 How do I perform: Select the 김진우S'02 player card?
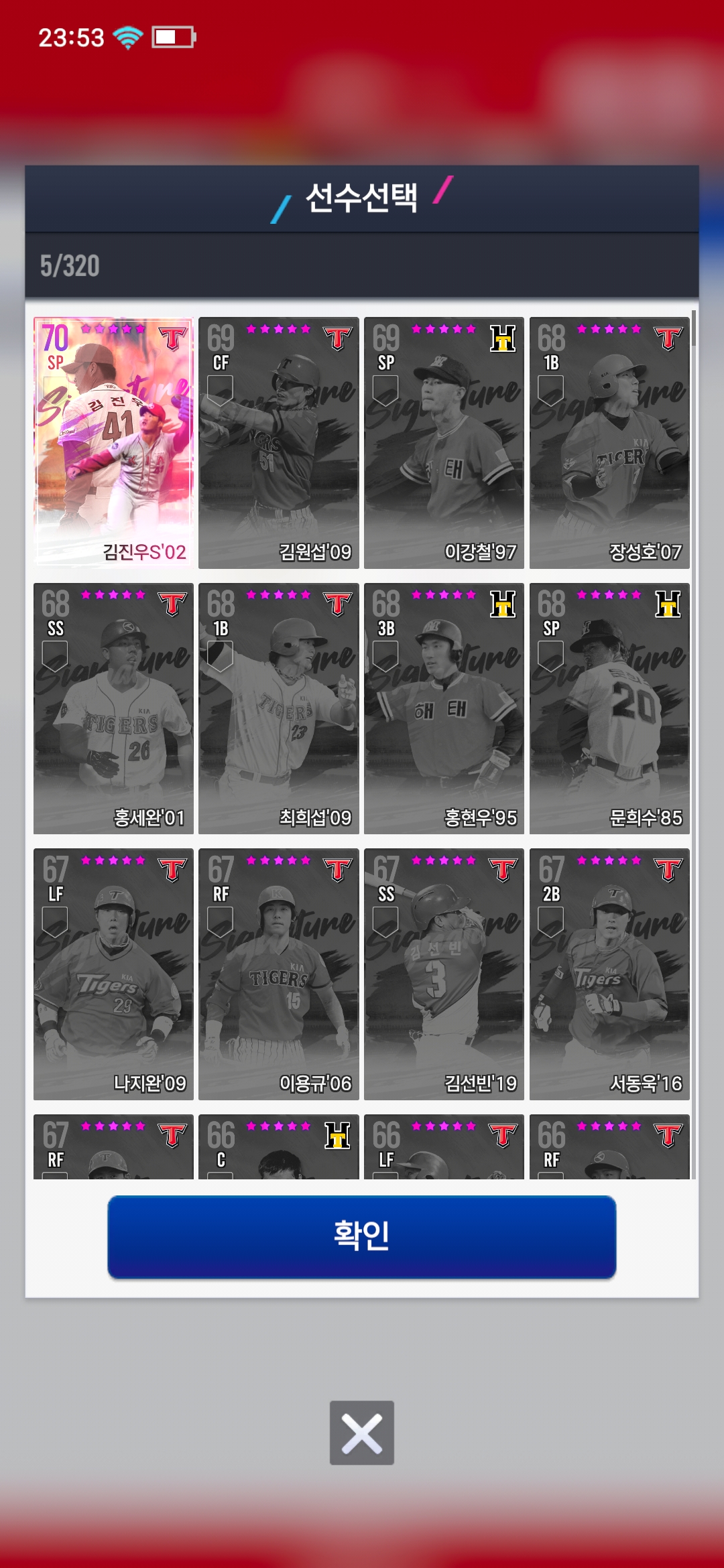coord(113,442)
